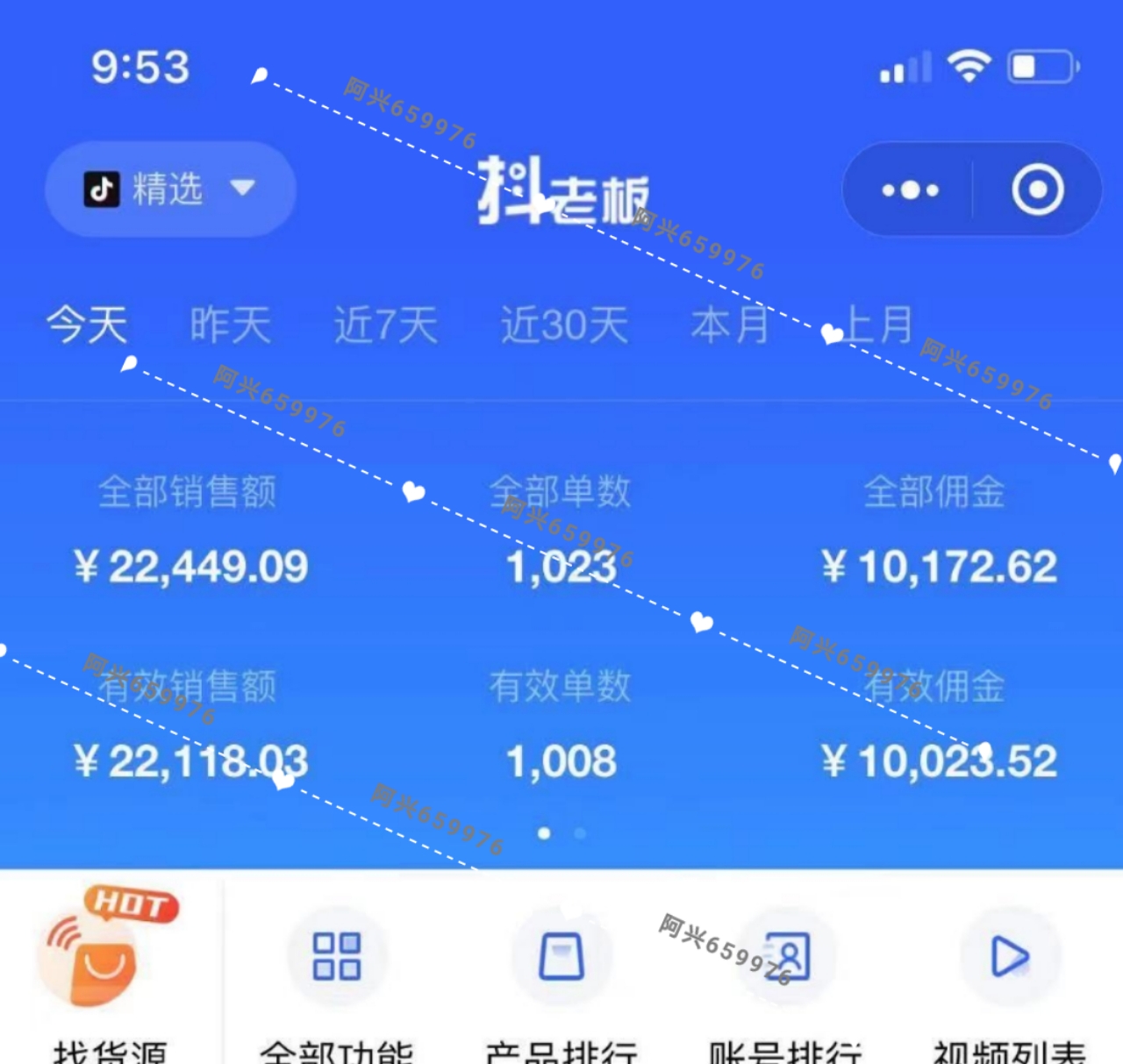The height and width of the screenshot is (1064, 1123).
Task: Open the 精选 dropdown selector
Action: [x=170, y=189]
